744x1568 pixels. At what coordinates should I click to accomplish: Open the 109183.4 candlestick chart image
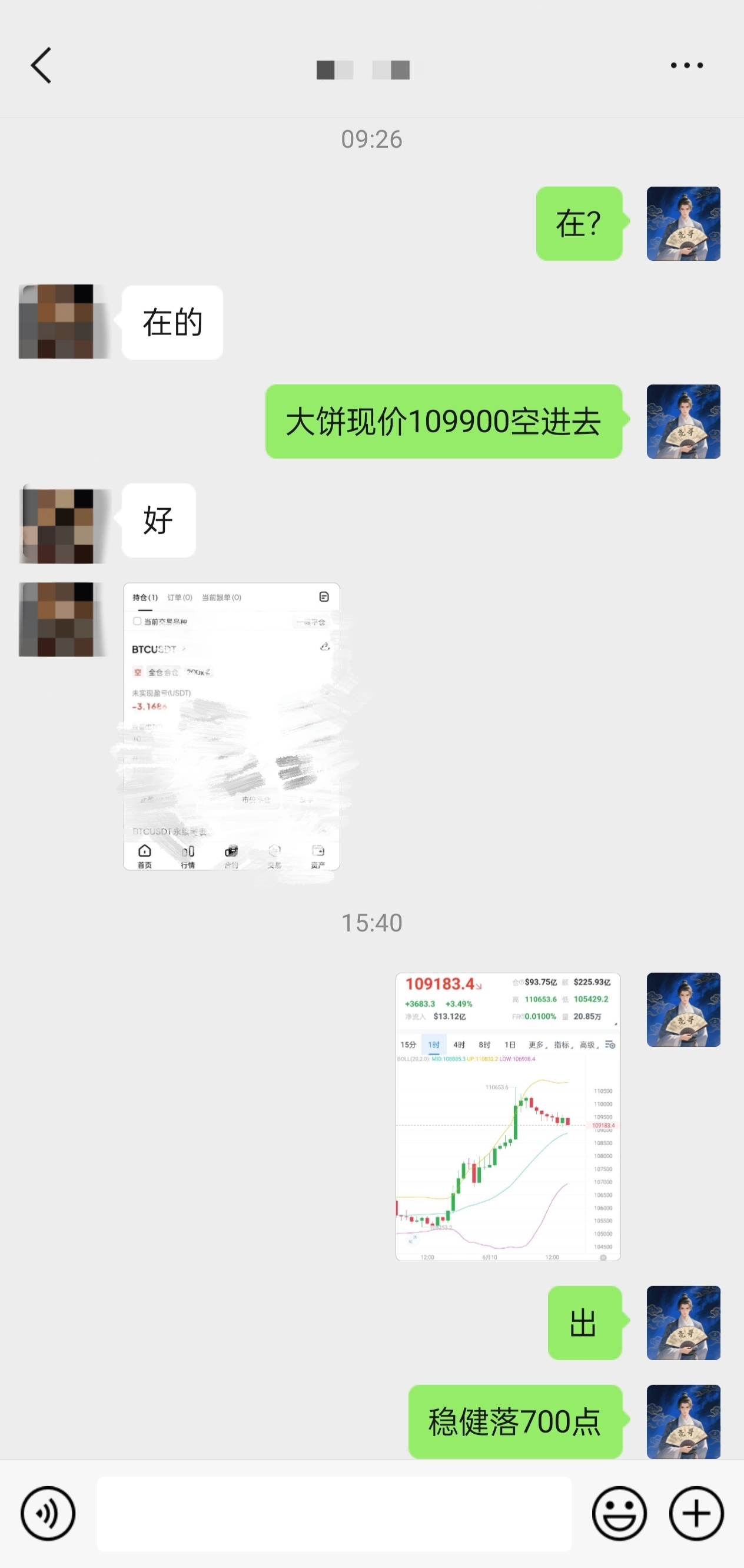508,1116
